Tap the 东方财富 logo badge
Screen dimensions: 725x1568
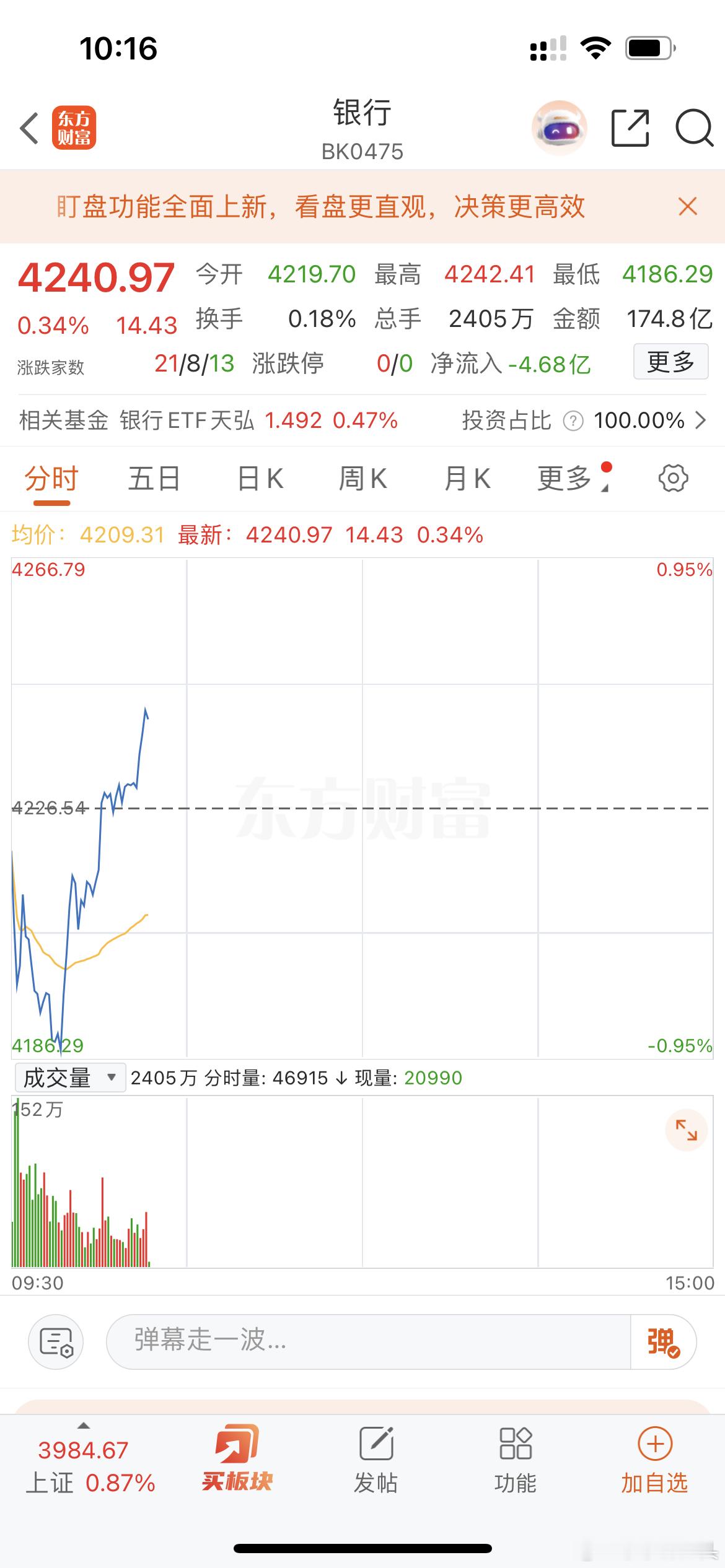point(74,128)
